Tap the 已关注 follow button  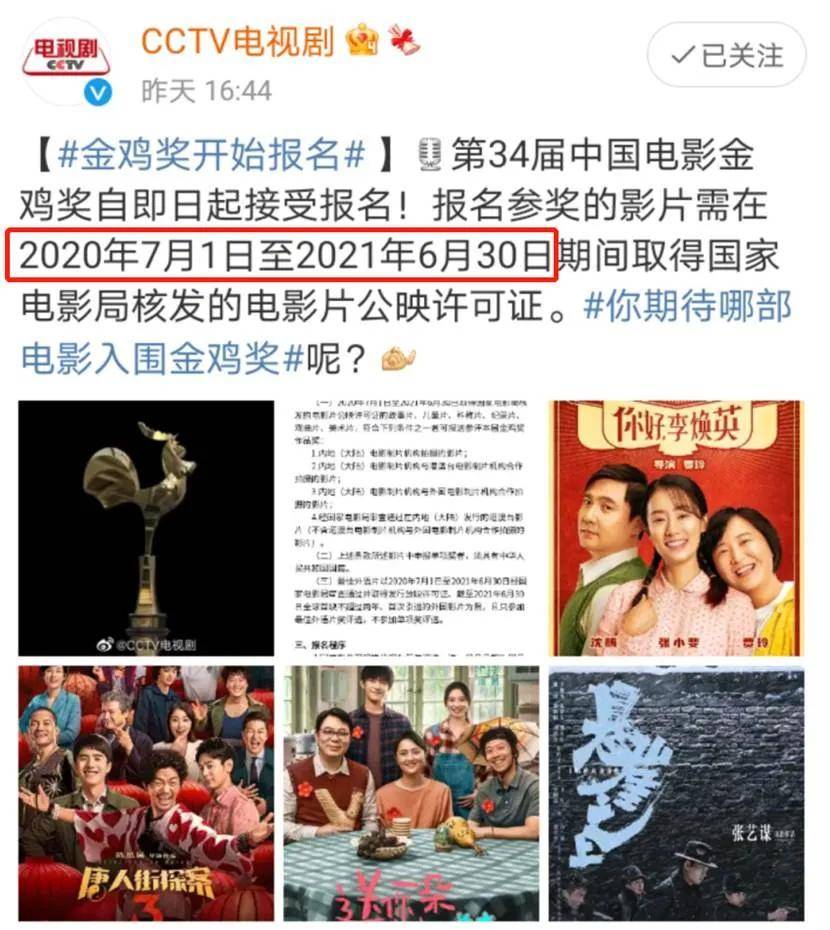click(726, 55)
